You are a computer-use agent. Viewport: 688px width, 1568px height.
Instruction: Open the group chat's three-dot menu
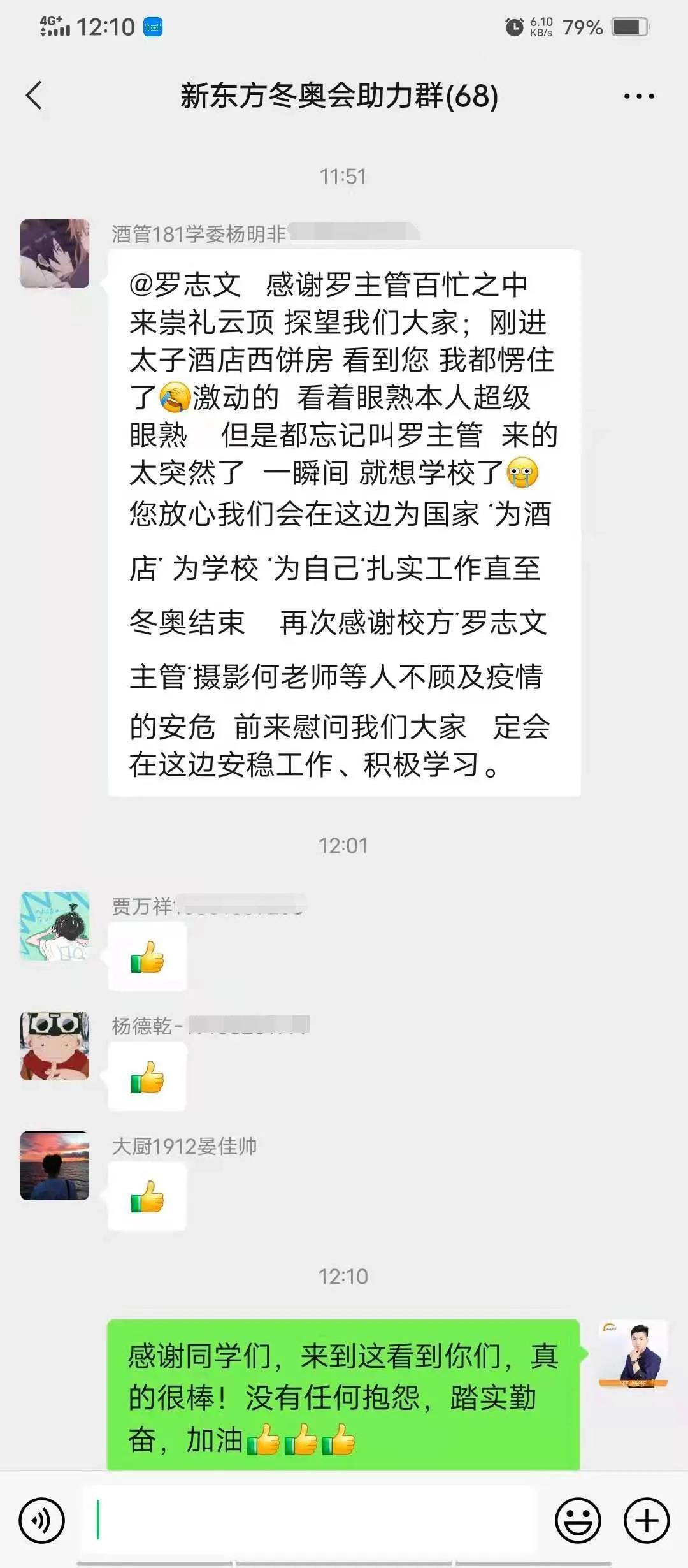pyautogui.click(x=638, y=96)
